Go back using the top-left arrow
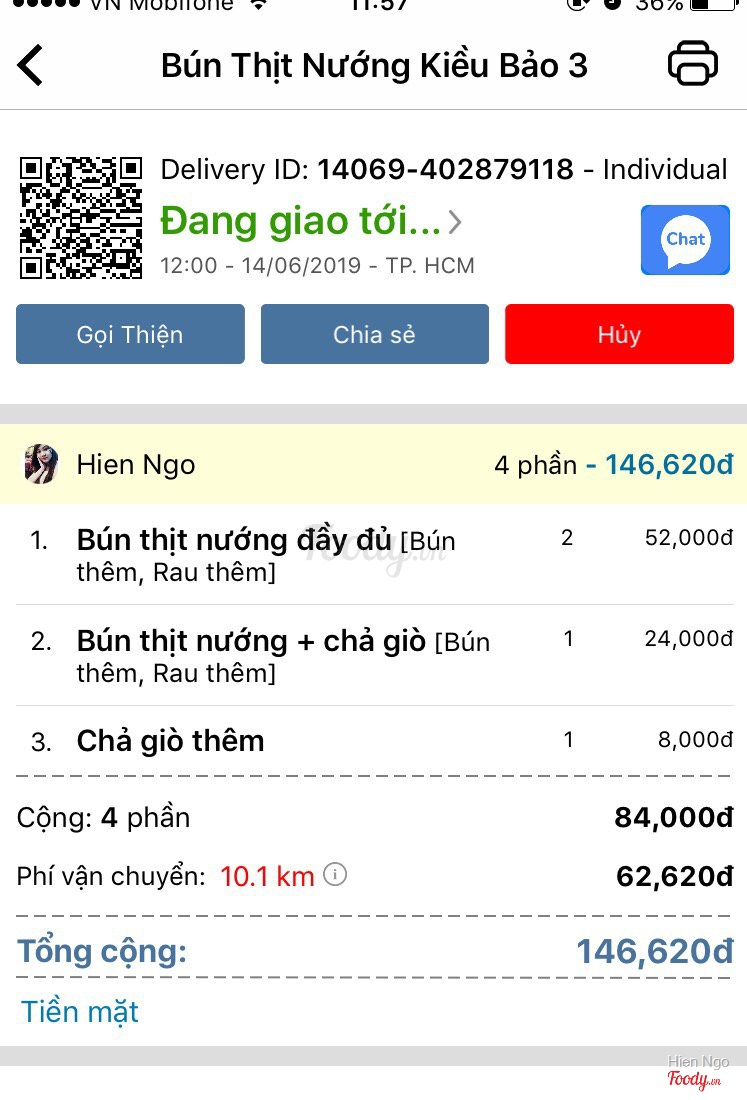Image resolution: width=747 pixels, height=1100 pixels. 31,66
